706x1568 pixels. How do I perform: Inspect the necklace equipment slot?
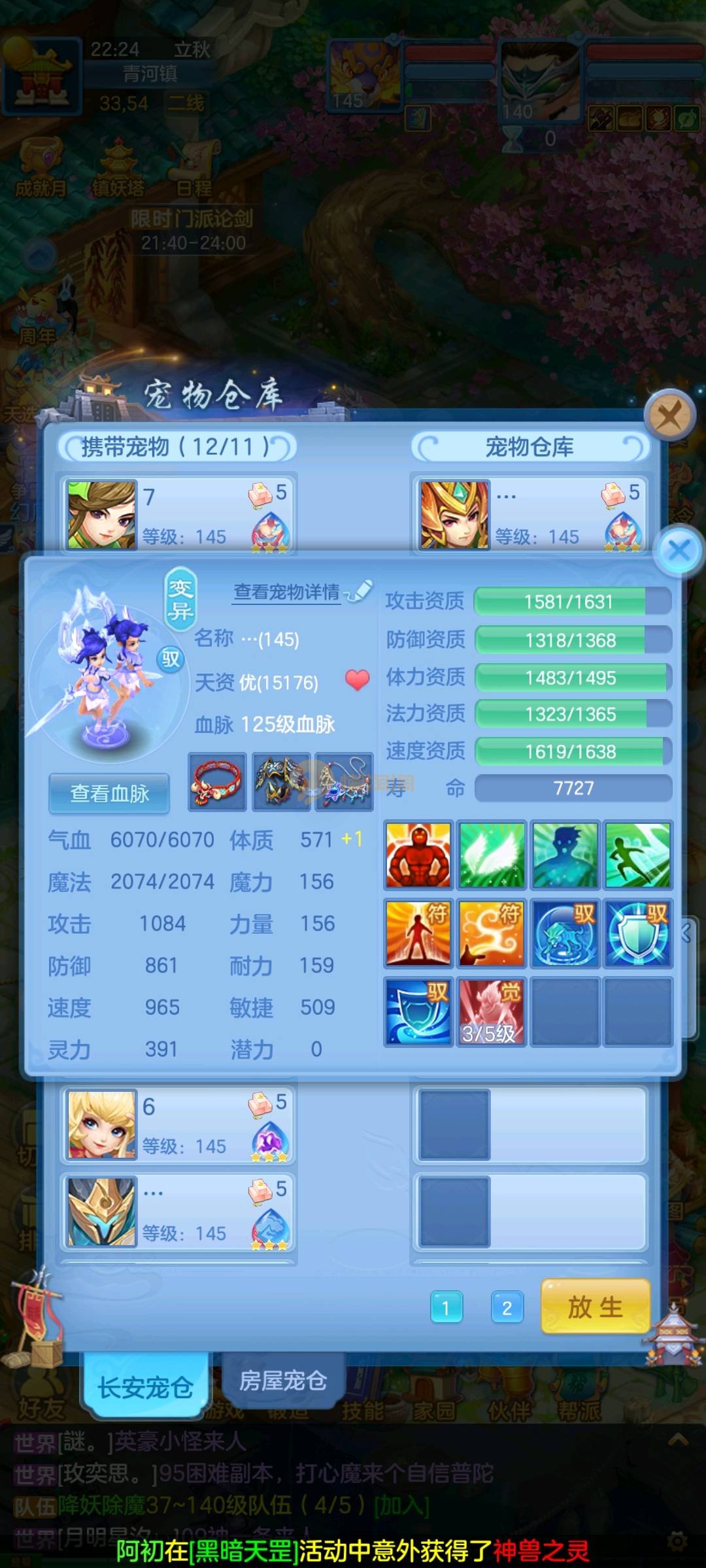[x=344, y=782]
